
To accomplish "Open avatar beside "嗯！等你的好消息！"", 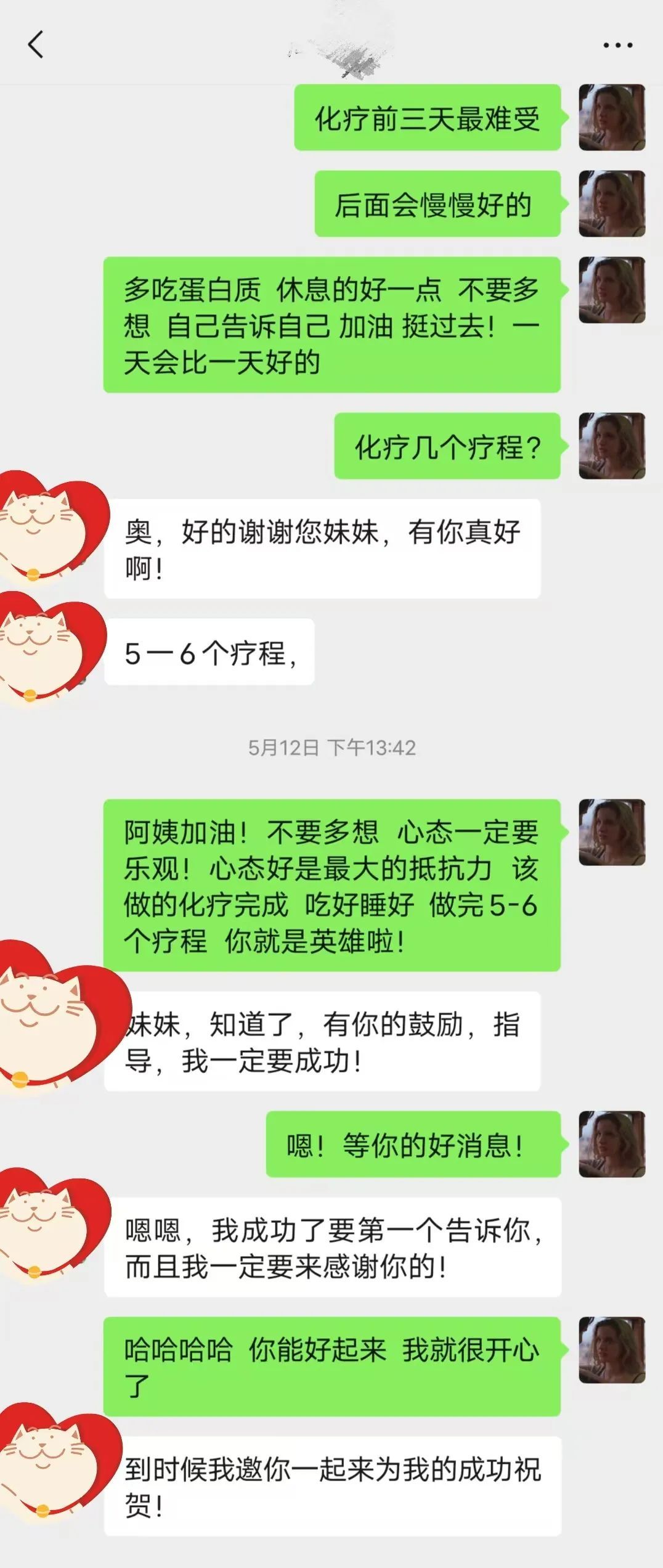I will [x=611, y=1144].
